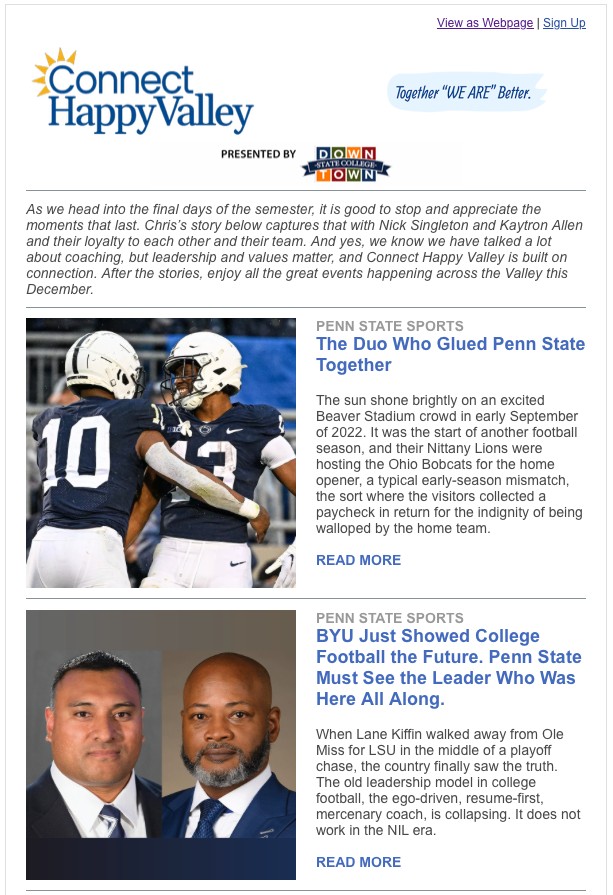Visit the Downtown State College sponsor banner
This screenshot has width=613, height=895.
coord(345,163)
